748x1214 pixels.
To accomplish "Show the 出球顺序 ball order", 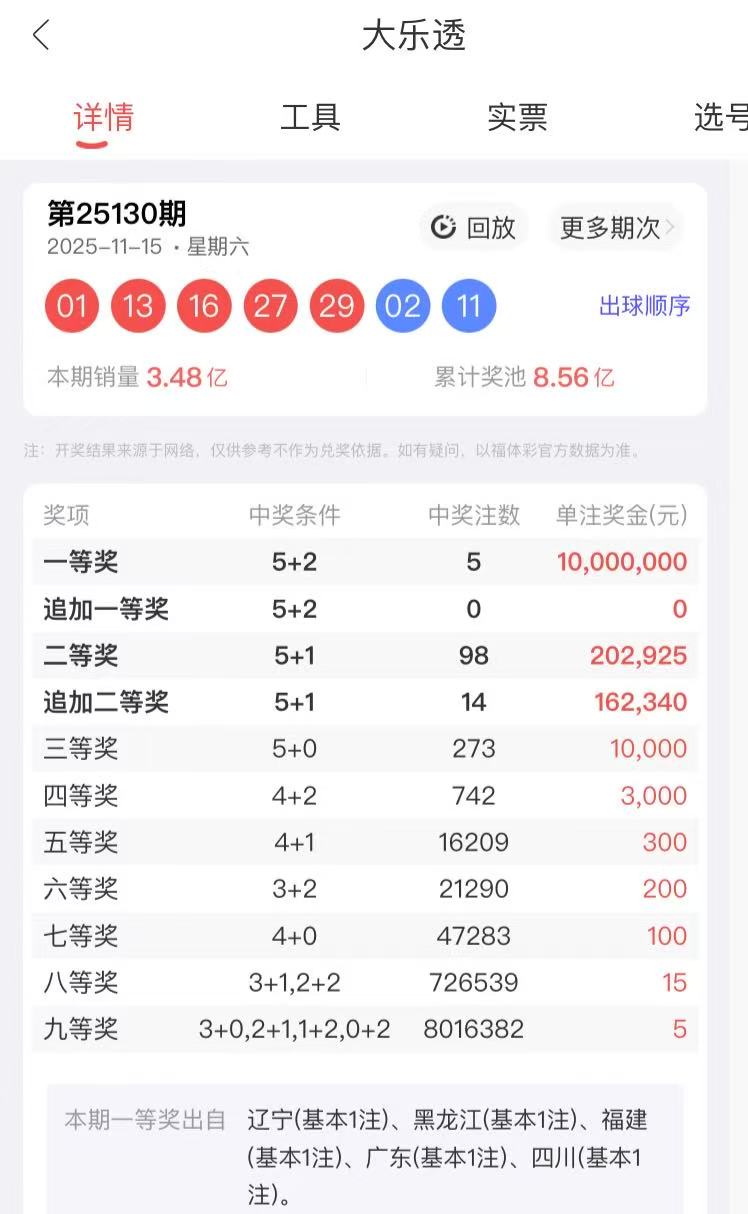I will (x=644, y=306).
